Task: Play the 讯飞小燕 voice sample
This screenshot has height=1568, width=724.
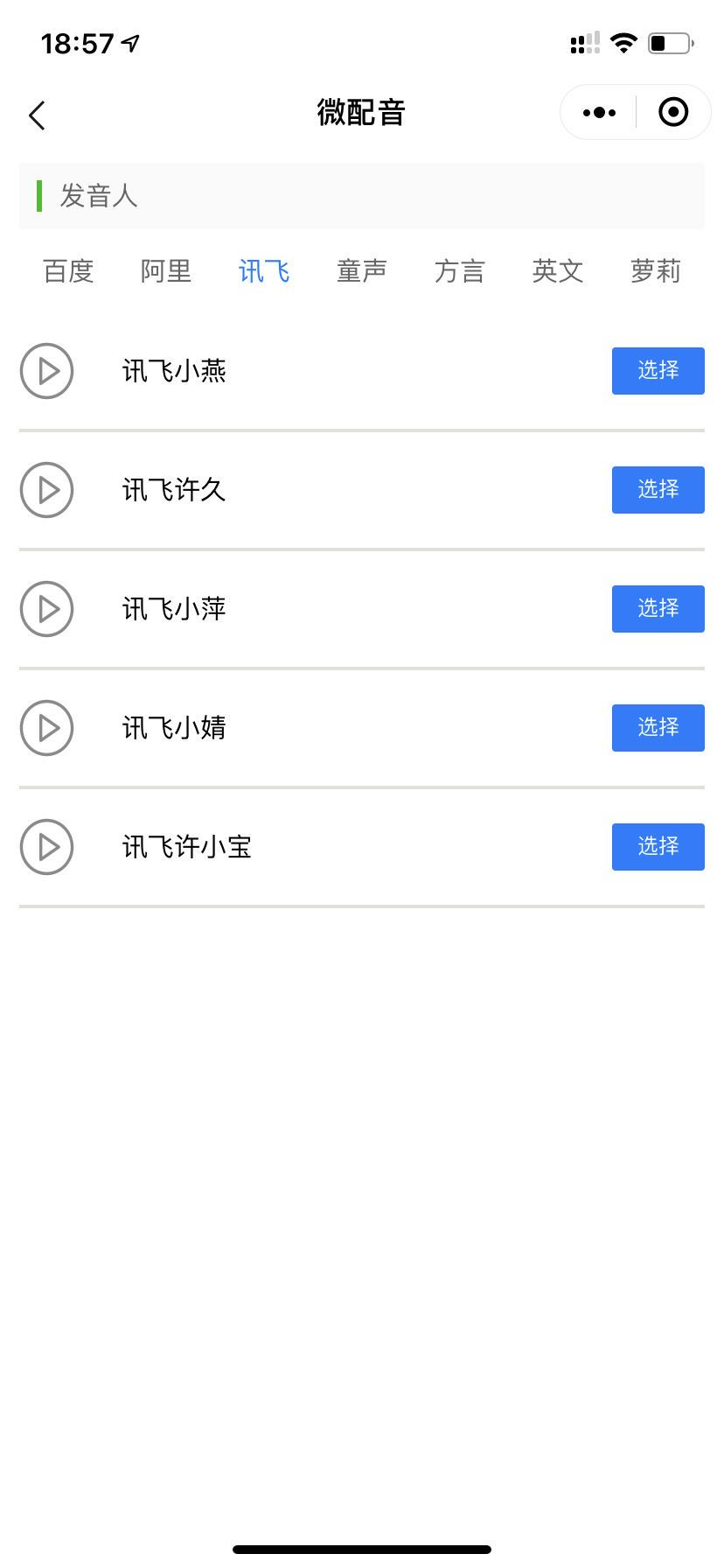Action: (x=47, y=371)
